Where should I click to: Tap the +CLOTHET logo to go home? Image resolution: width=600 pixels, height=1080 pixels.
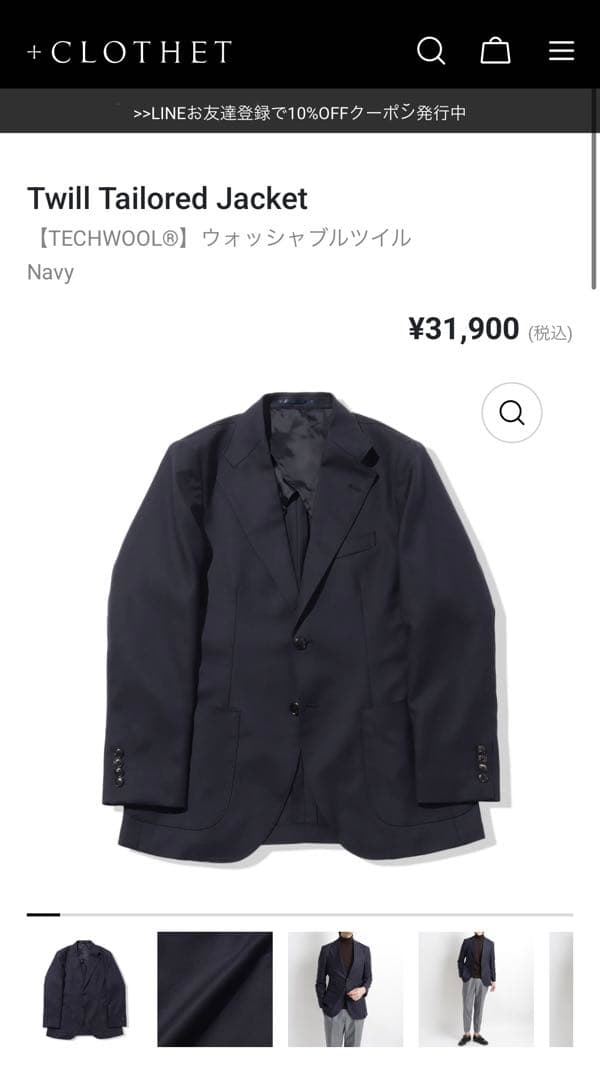pos(129,52)
